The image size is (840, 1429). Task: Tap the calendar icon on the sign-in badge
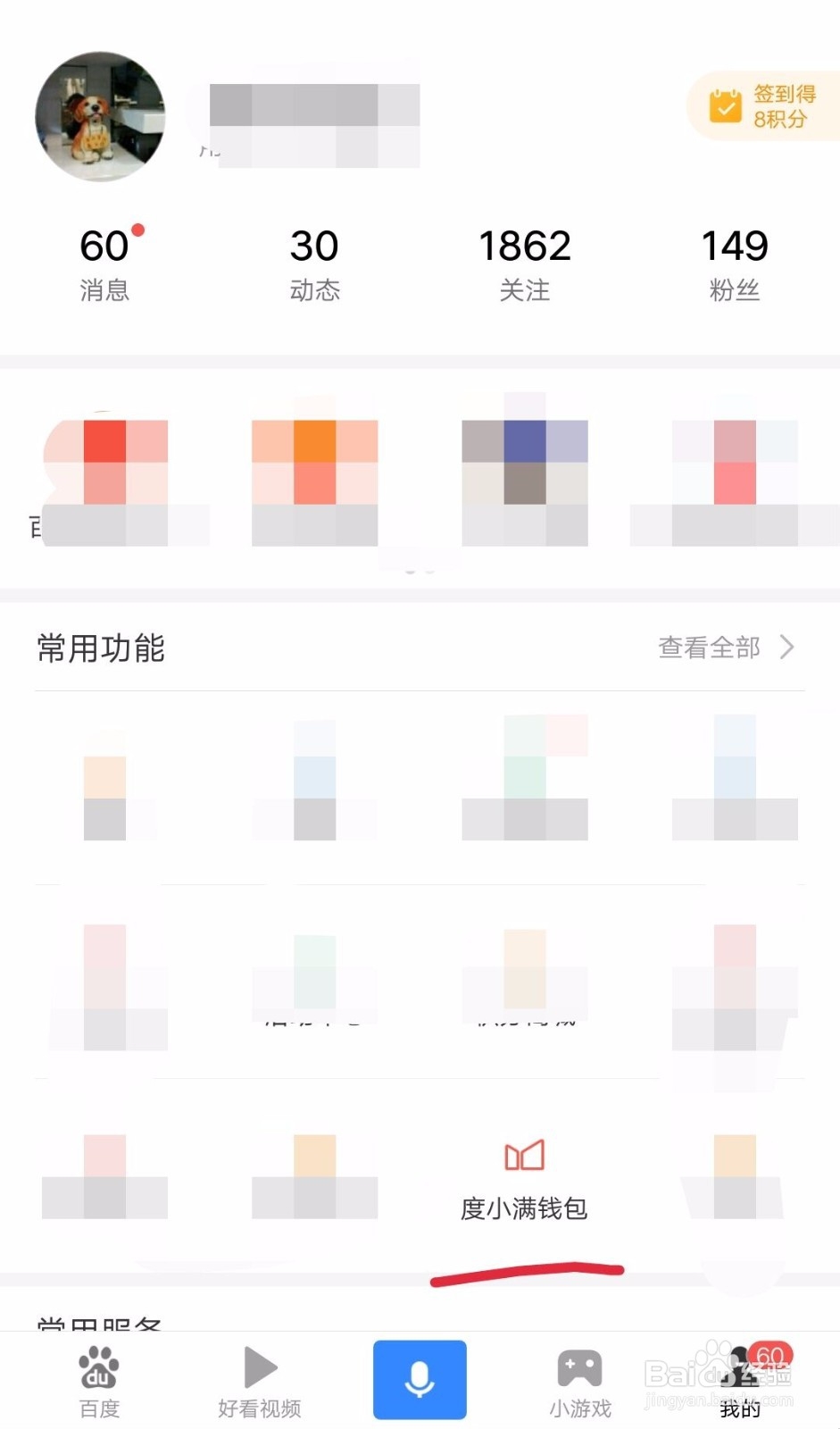pyautogui.click(x=723, y=105)
